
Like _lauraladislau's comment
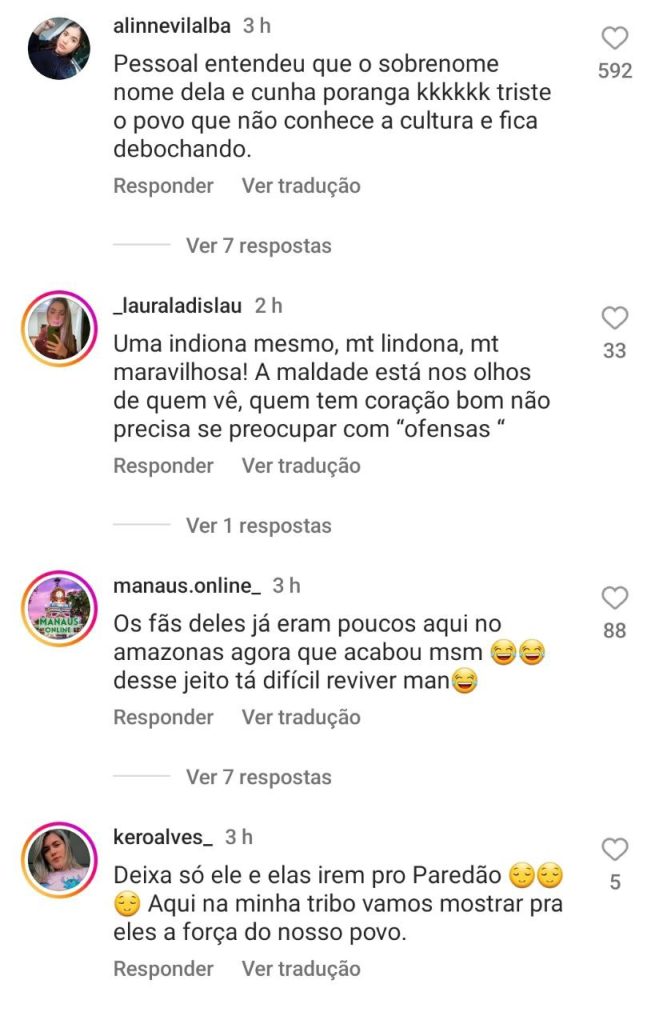pos(614,318)
